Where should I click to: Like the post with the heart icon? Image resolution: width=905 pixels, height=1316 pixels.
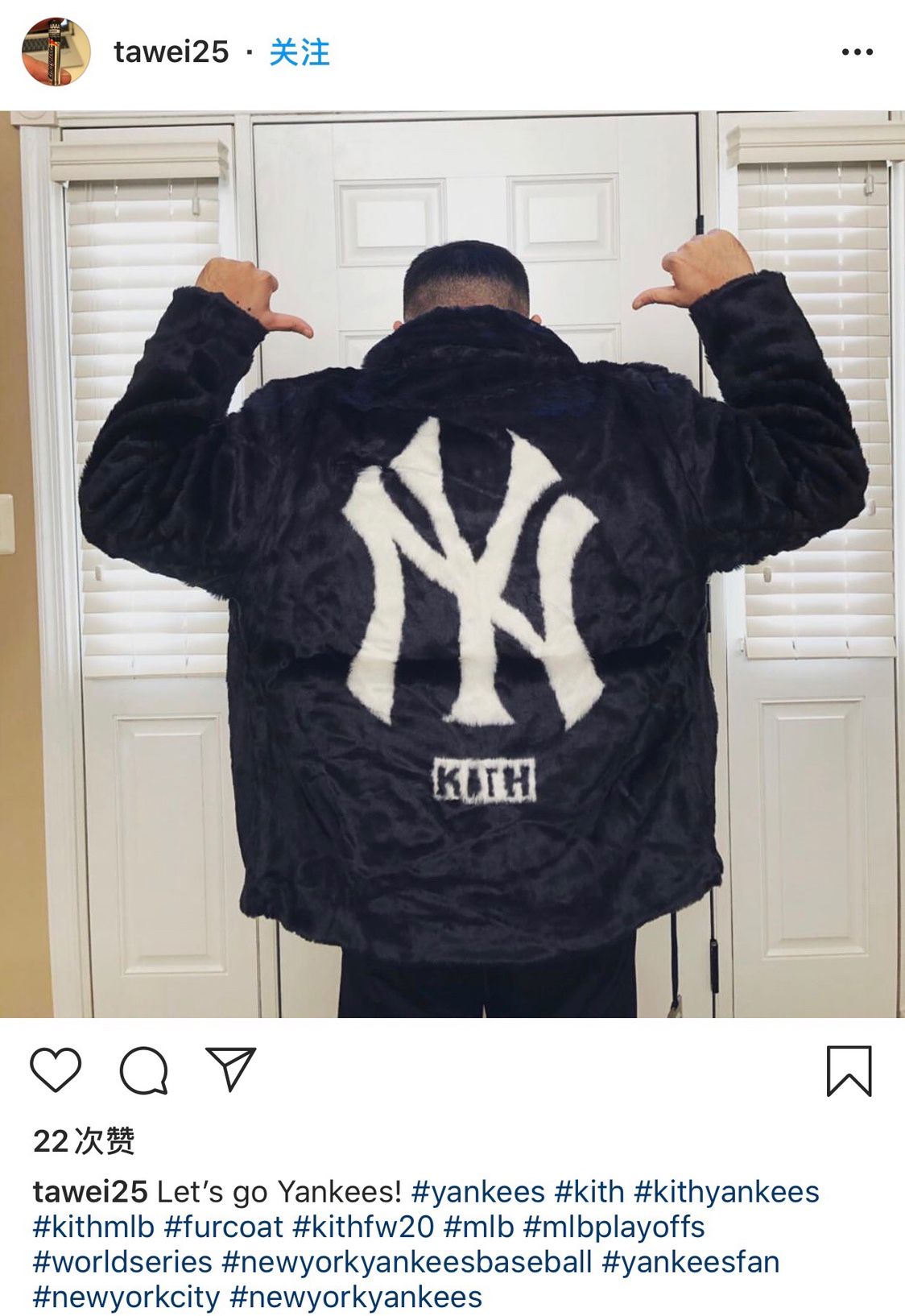pos(56,1070)
